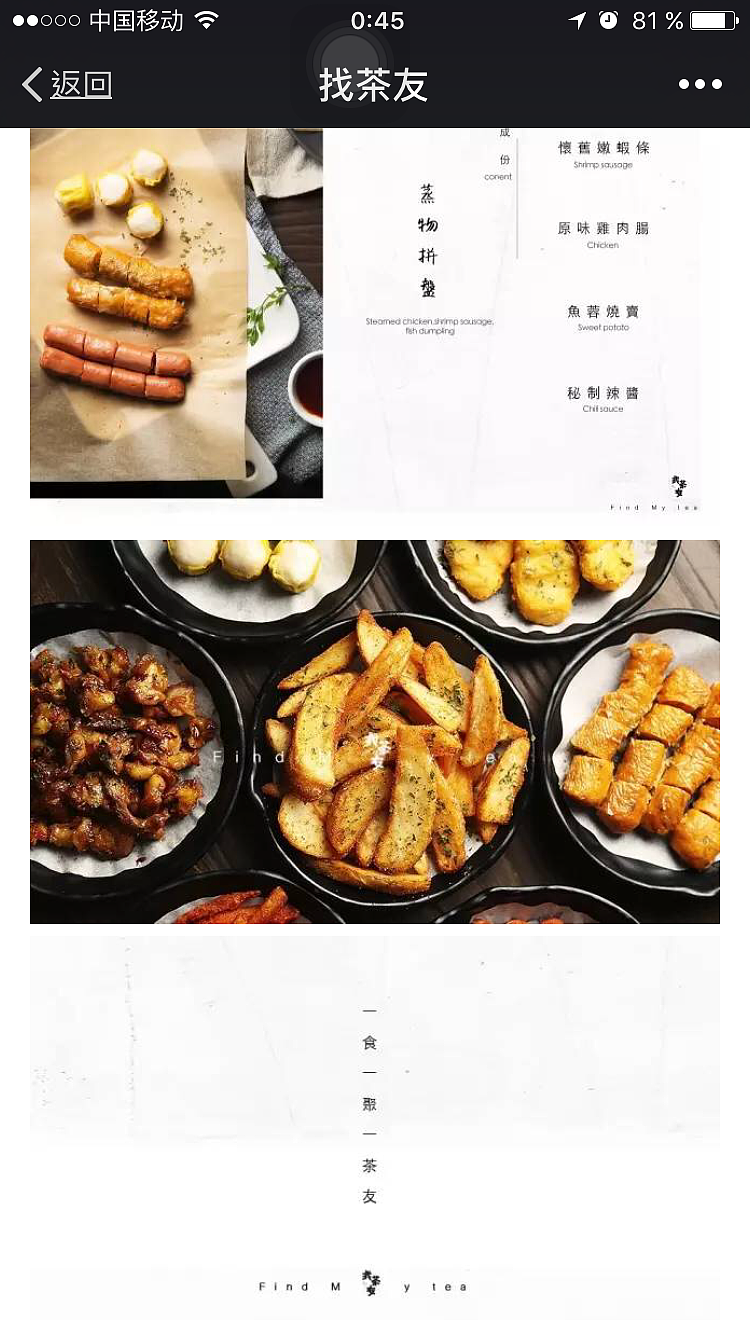Go back with the 返回 button

click(68, 85)
